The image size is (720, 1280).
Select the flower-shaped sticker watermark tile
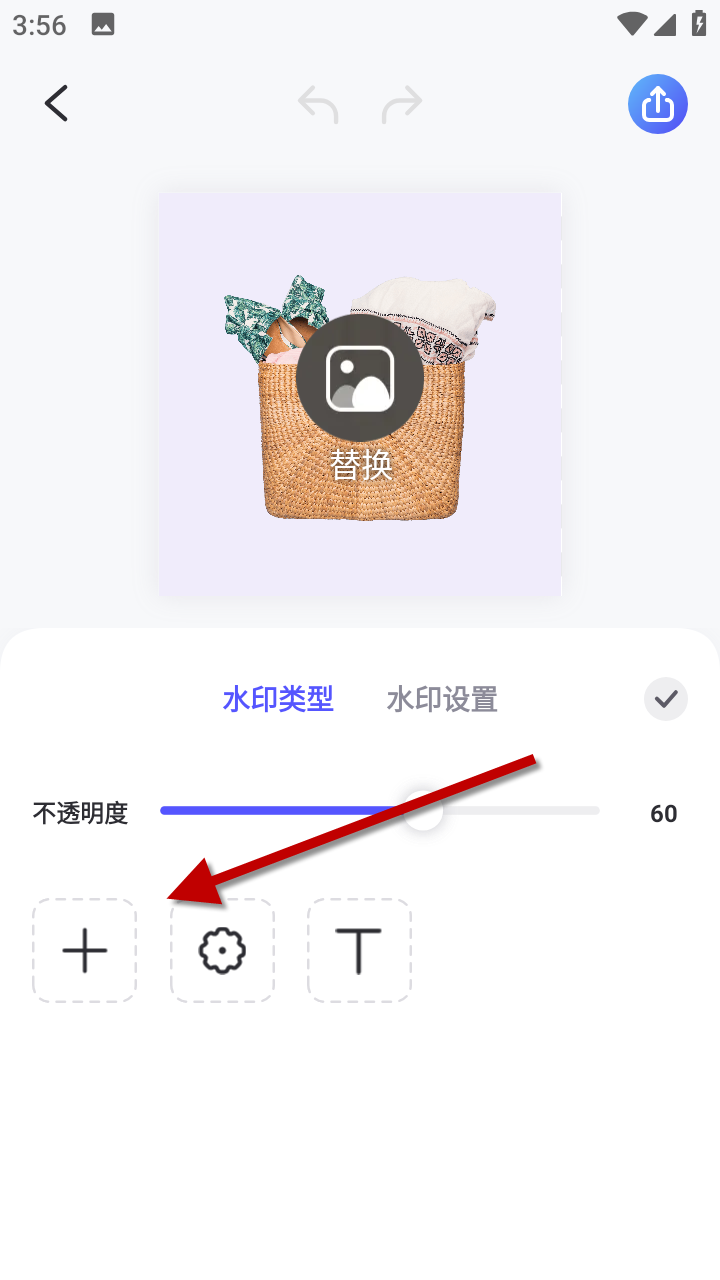coord(222,950)
